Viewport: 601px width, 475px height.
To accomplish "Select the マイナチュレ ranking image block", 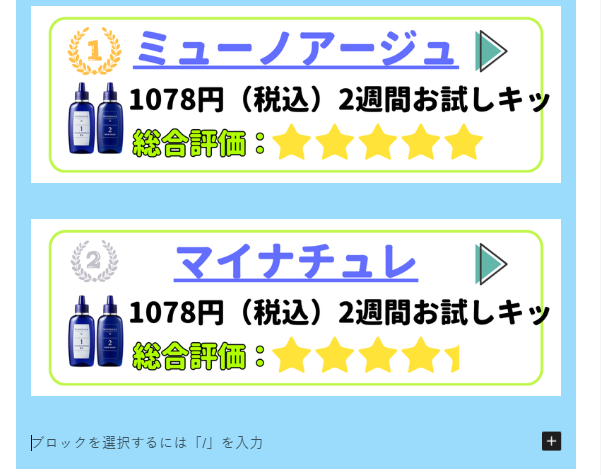I will tap(296, 307).
